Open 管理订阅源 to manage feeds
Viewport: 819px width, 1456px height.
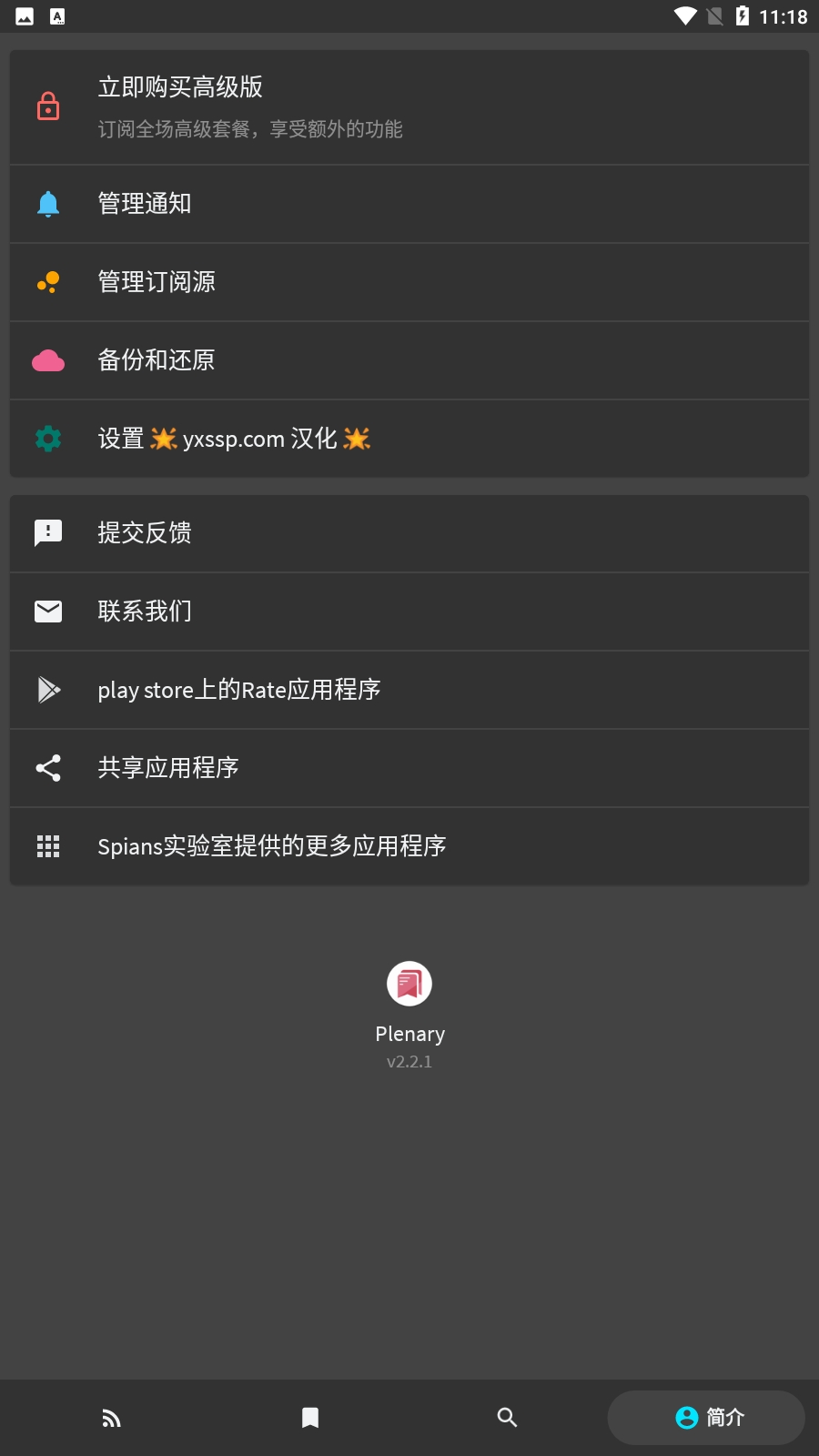409,282
